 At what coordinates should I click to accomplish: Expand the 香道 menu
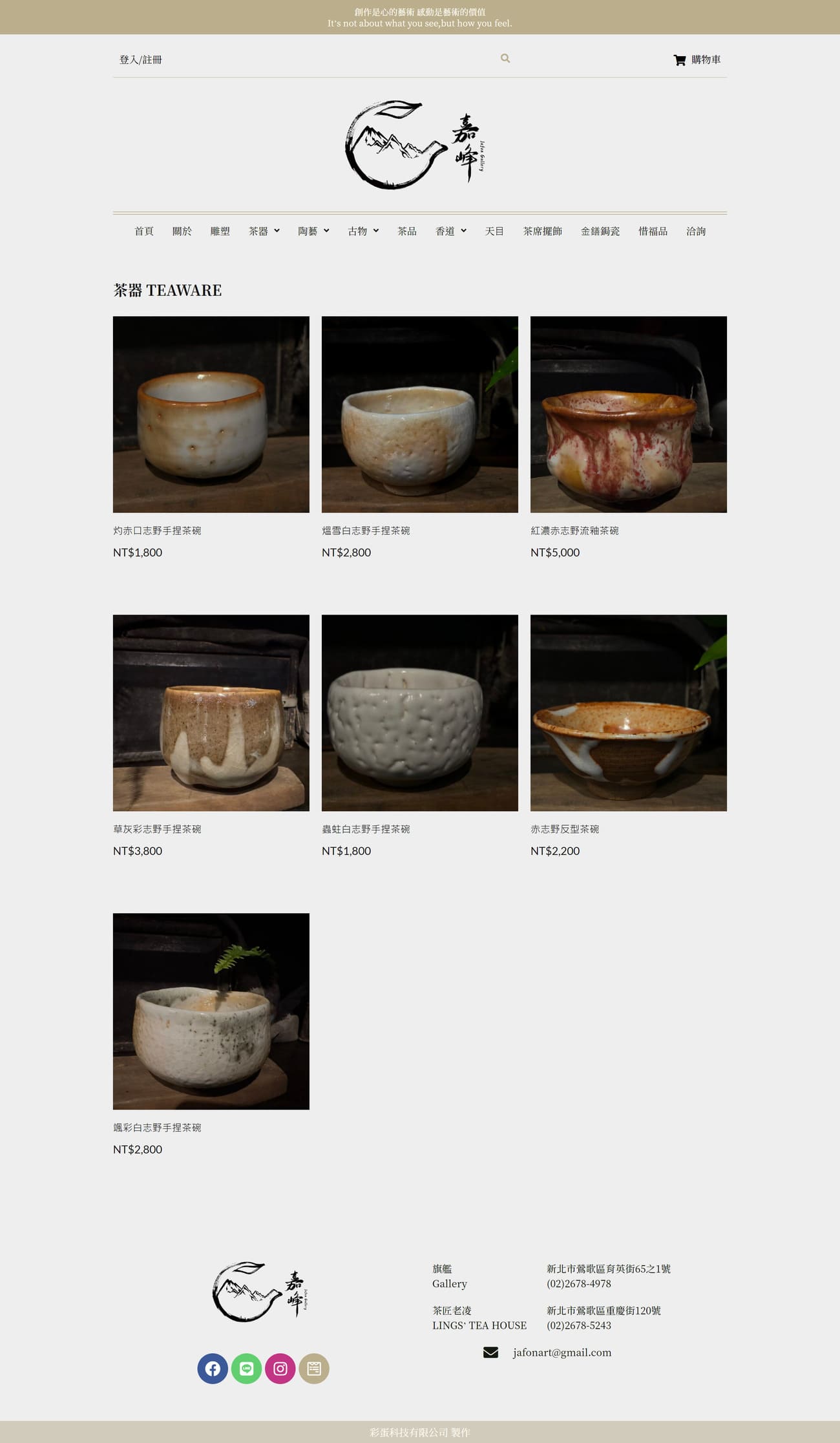450,231
